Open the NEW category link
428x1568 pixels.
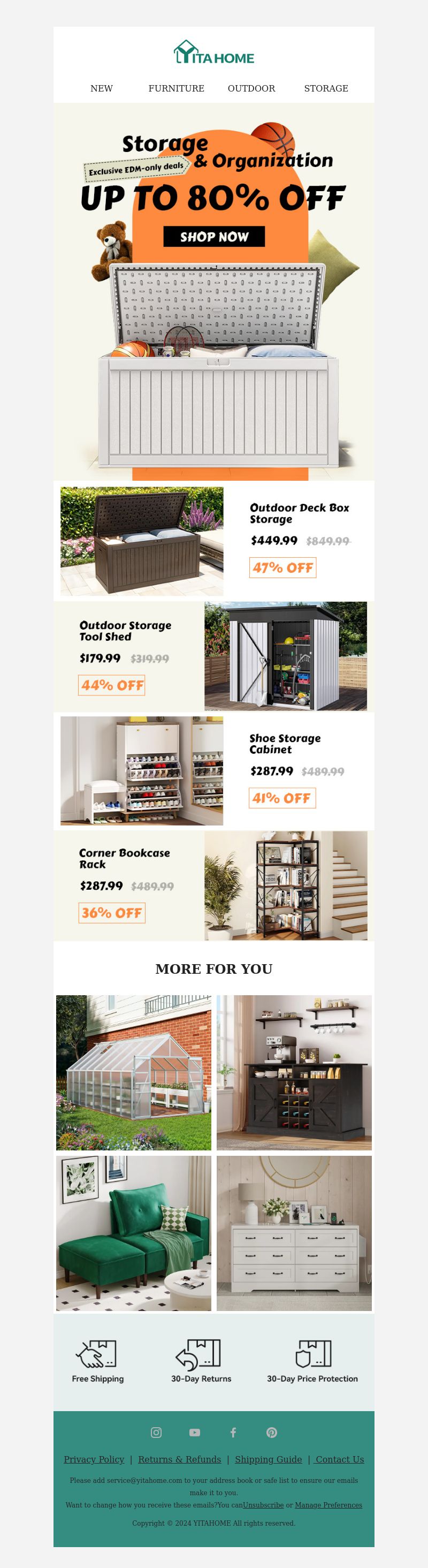pyautogui.click(x=102, y=88)
